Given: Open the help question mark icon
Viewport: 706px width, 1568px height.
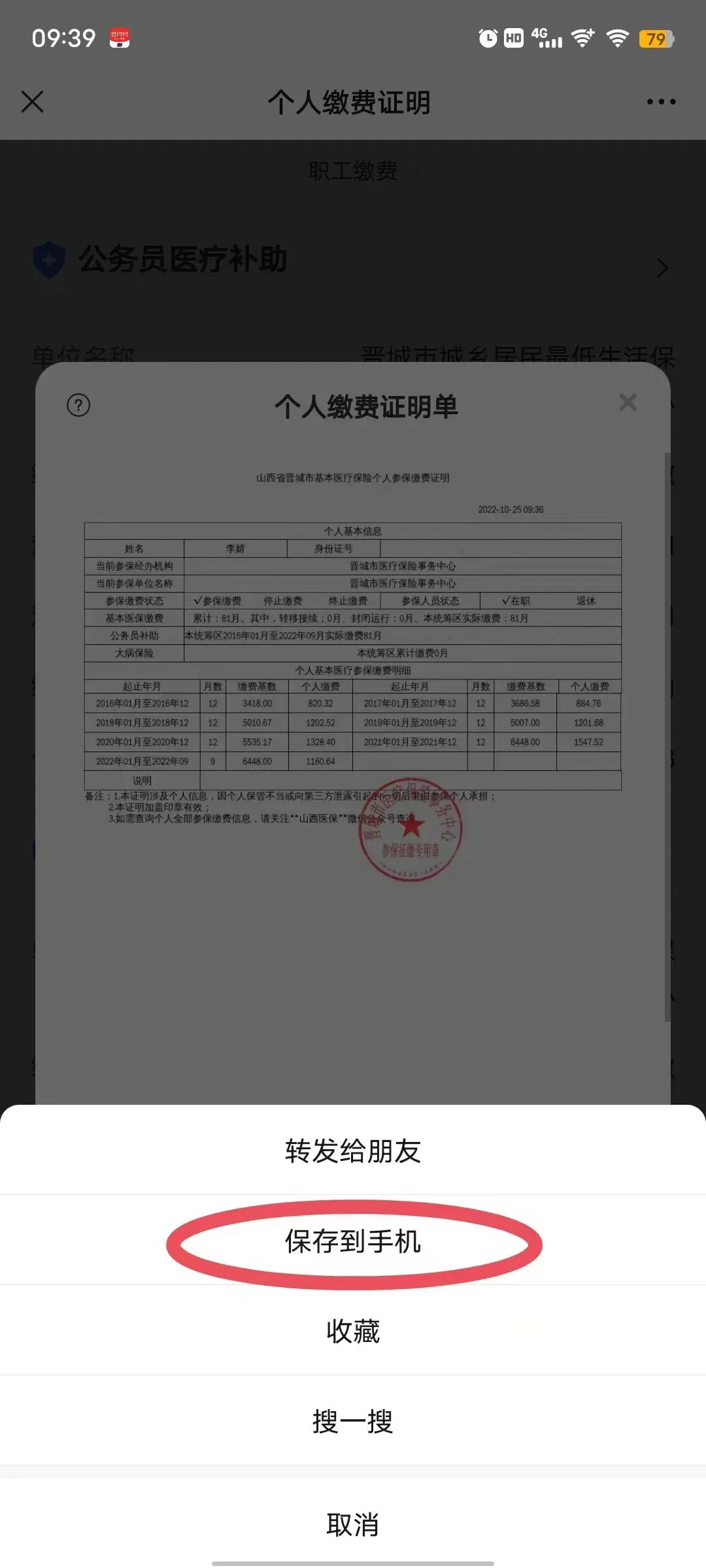Looking at the screenshot, I should 78,405.
